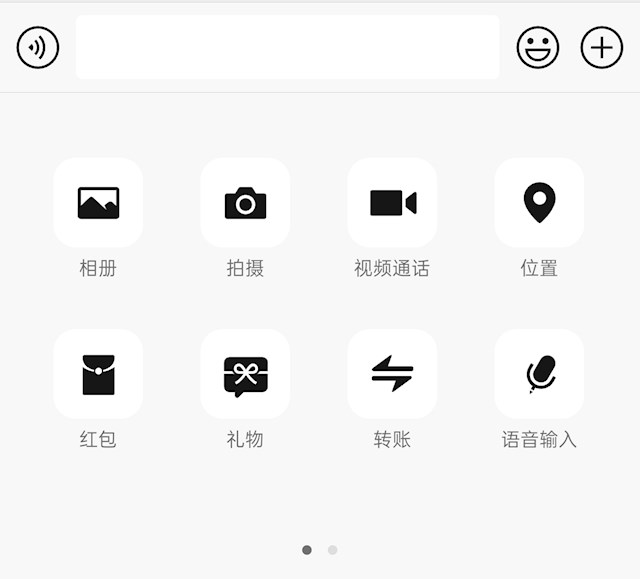Start a 视频通话 video call
Screen dimensions: 640x579
tap(392, 203)
